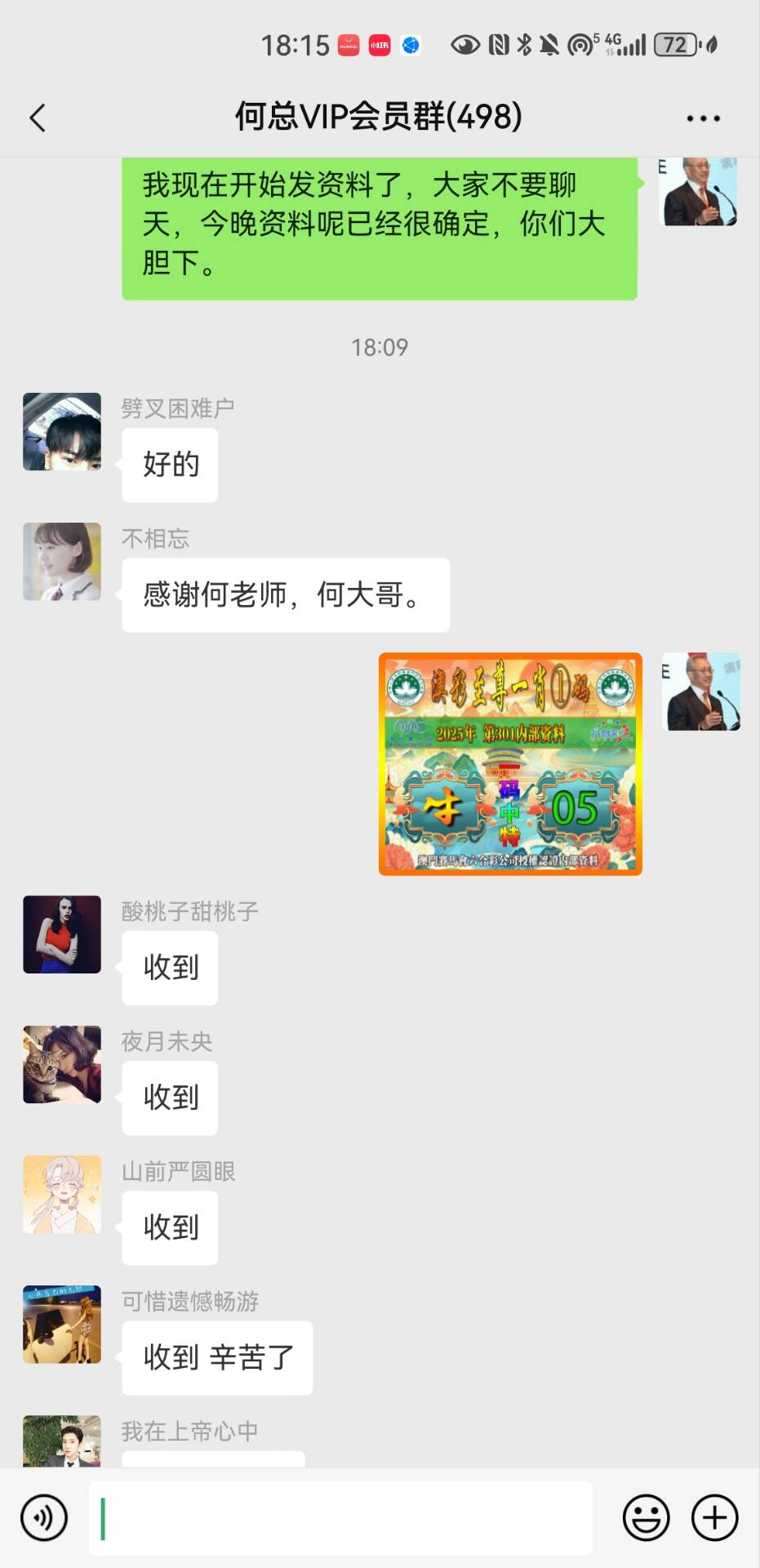
Task: Open the emoji picker
Action: [646, 1517]
